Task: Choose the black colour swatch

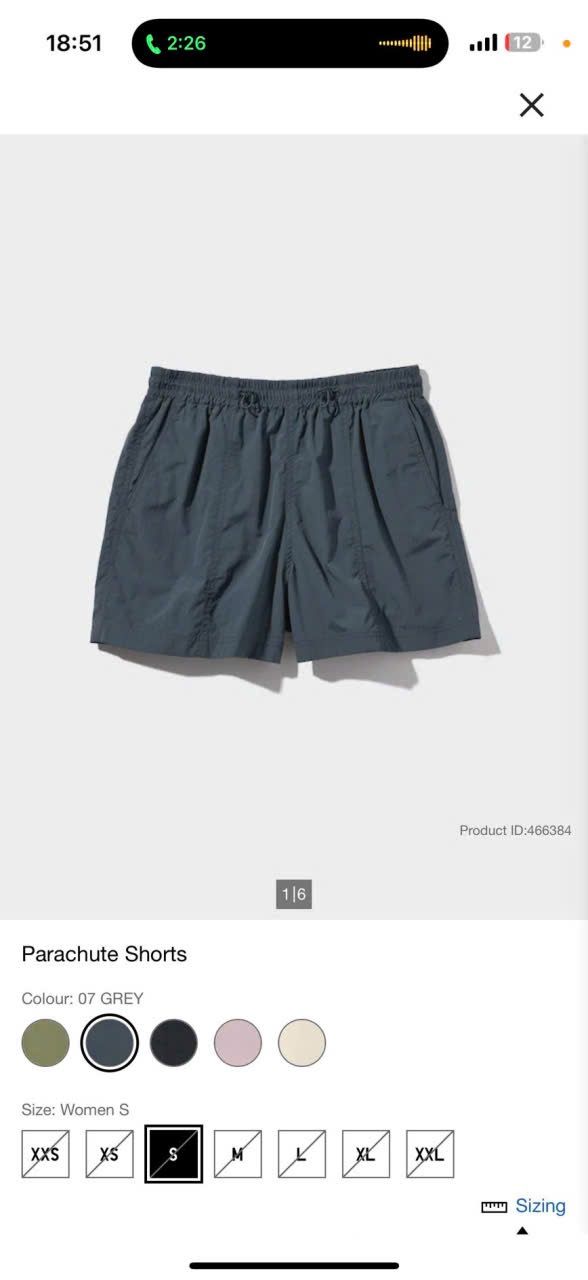Action: [174, 1043]
